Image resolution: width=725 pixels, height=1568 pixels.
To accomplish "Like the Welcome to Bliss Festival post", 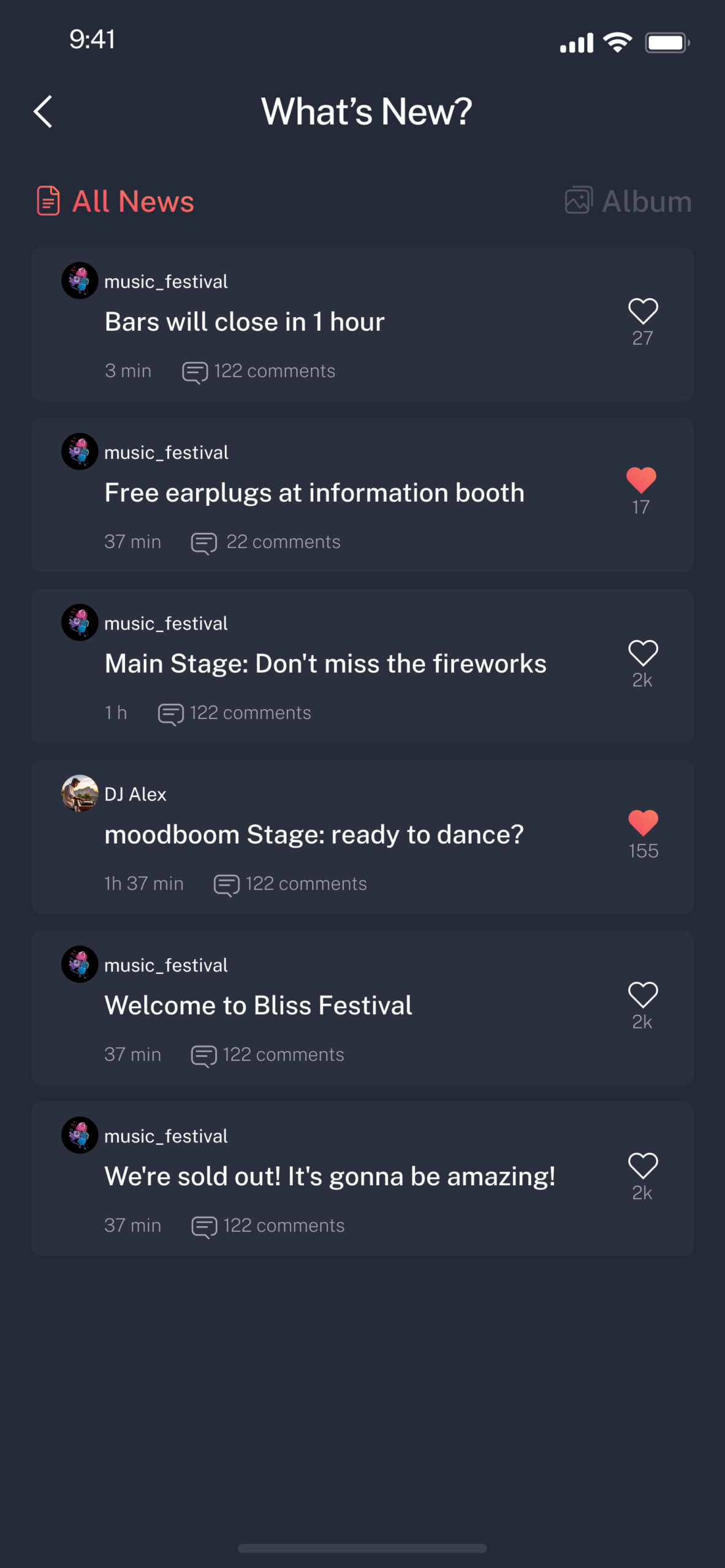I will 642,995.
